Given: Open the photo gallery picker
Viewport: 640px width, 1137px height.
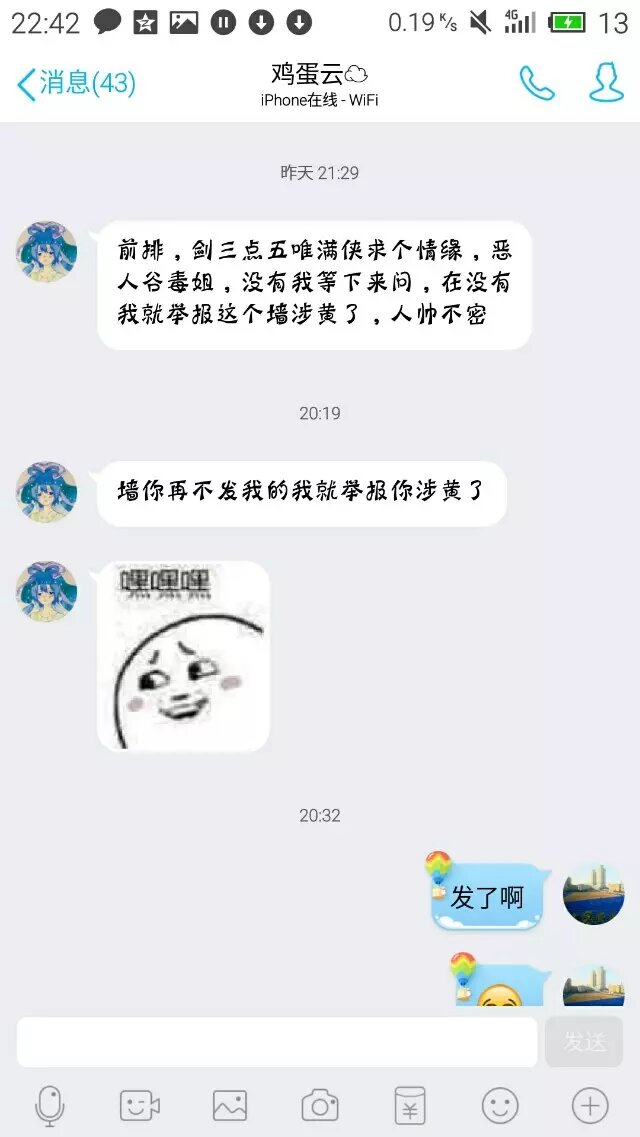Looking at the screenshot, I should (x=230, y=1105).
